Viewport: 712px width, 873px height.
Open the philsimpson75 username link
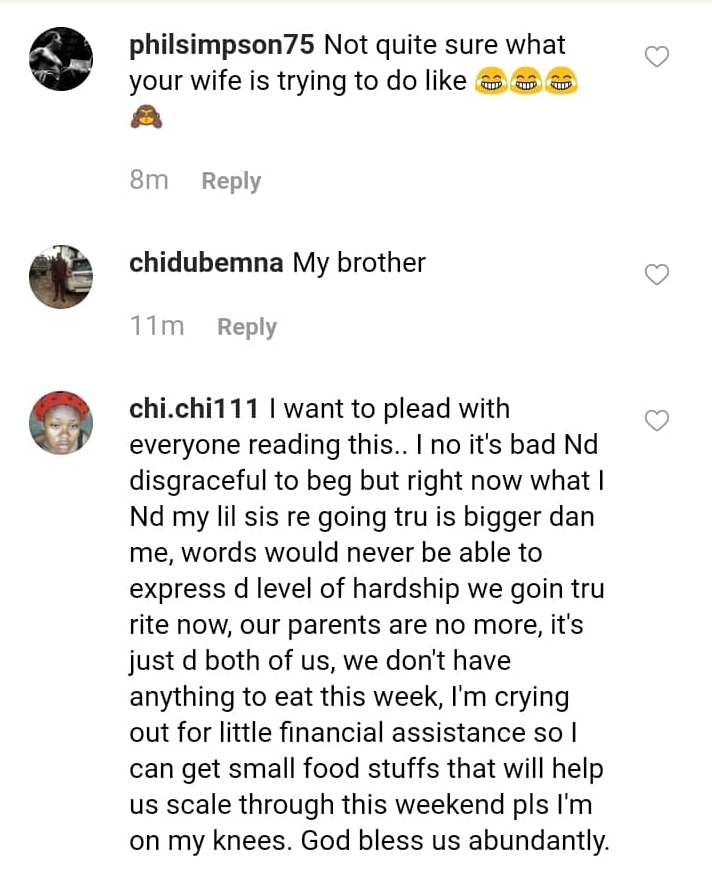(223, 45)
